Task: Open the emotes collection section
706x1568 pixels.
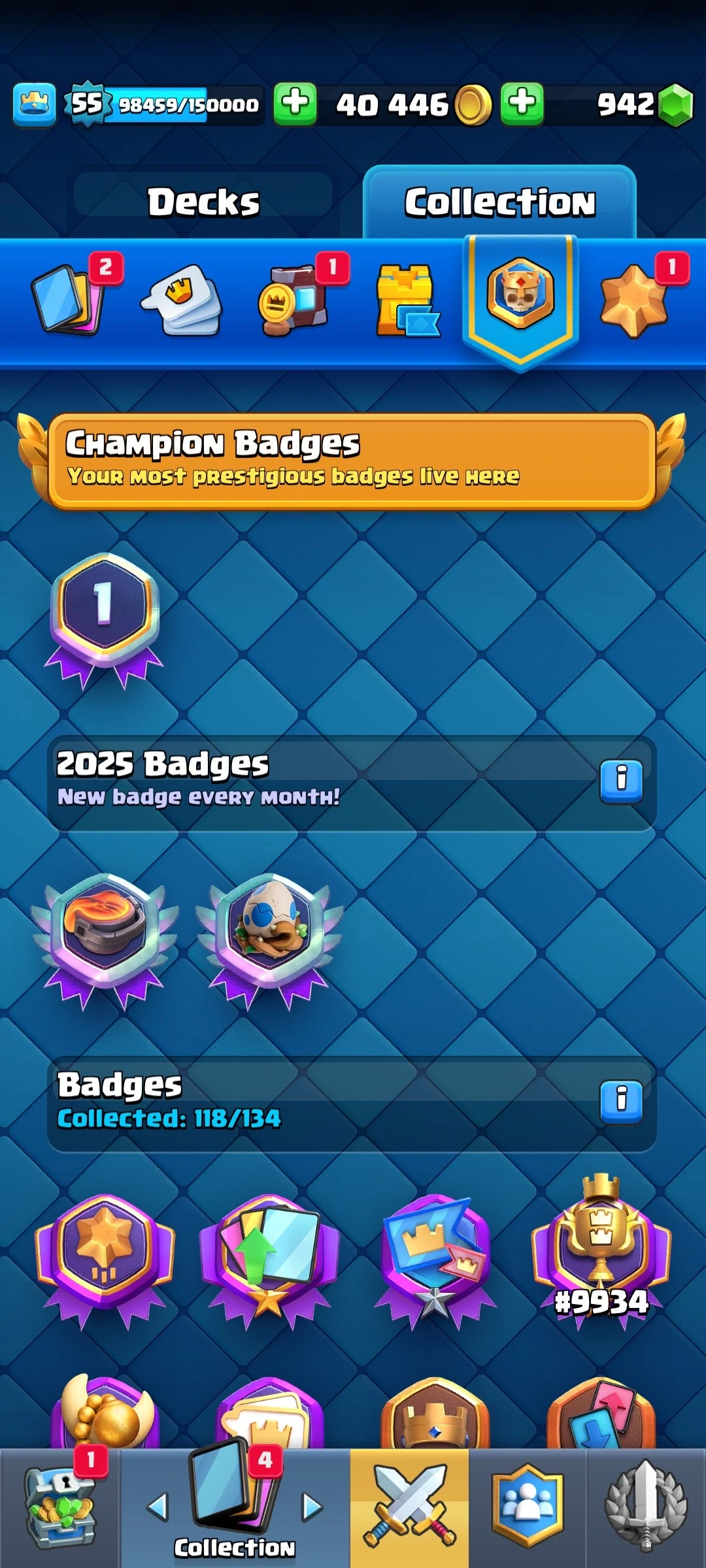Action: tap(181, 300)
